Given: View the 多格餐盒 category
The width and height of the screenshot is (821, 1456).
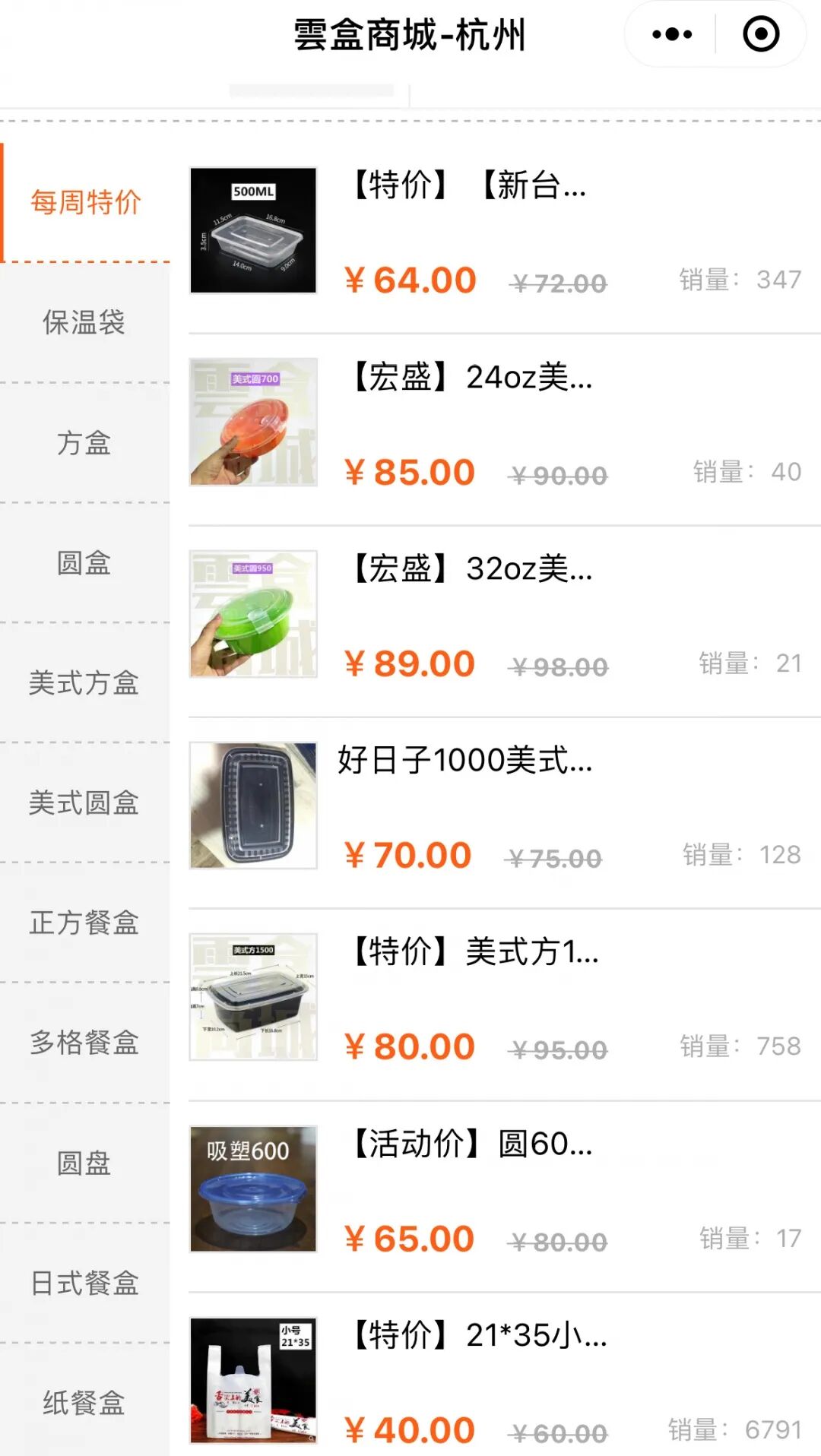Looking at the screenshot, I should tap(84, 1043).
